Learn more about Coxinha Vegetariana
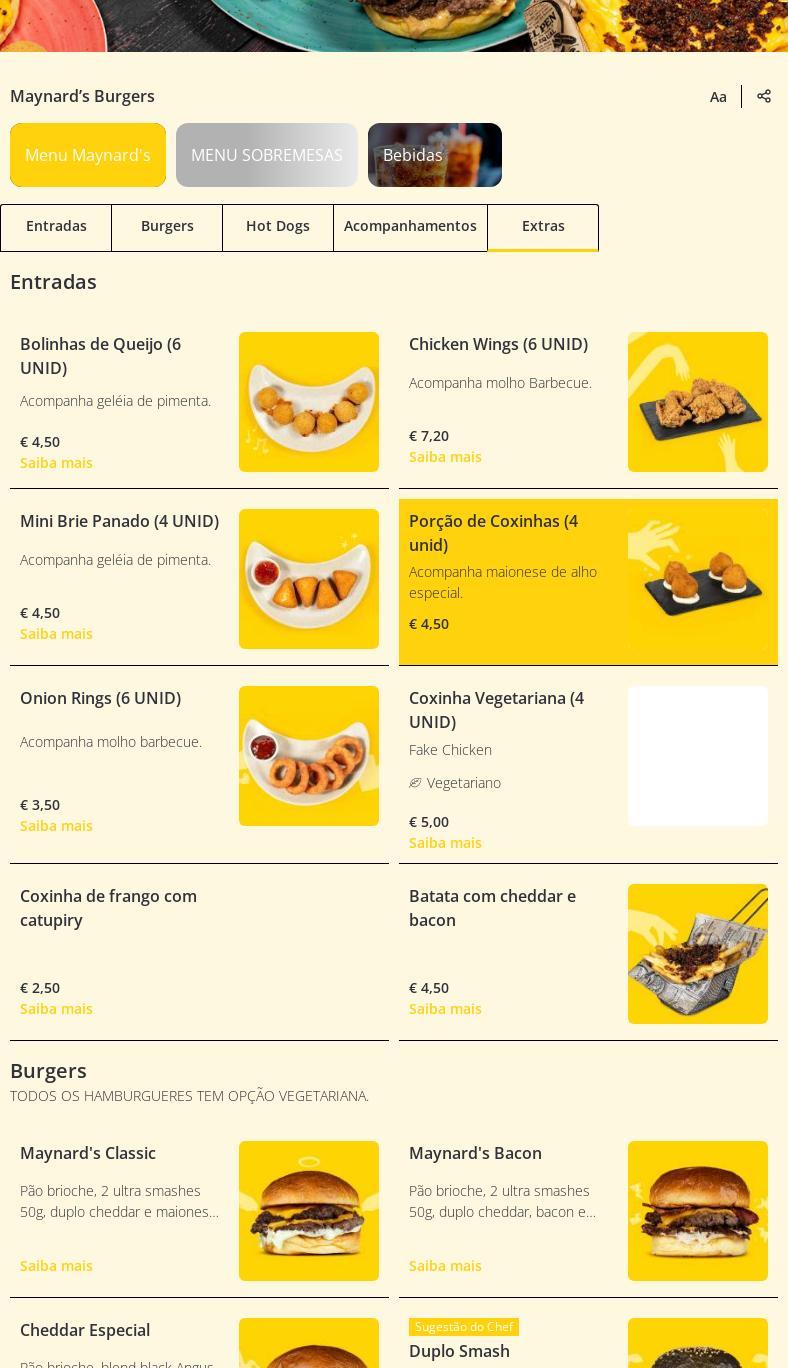This screenshot has width=788, height=1368. tap(445, 843)
